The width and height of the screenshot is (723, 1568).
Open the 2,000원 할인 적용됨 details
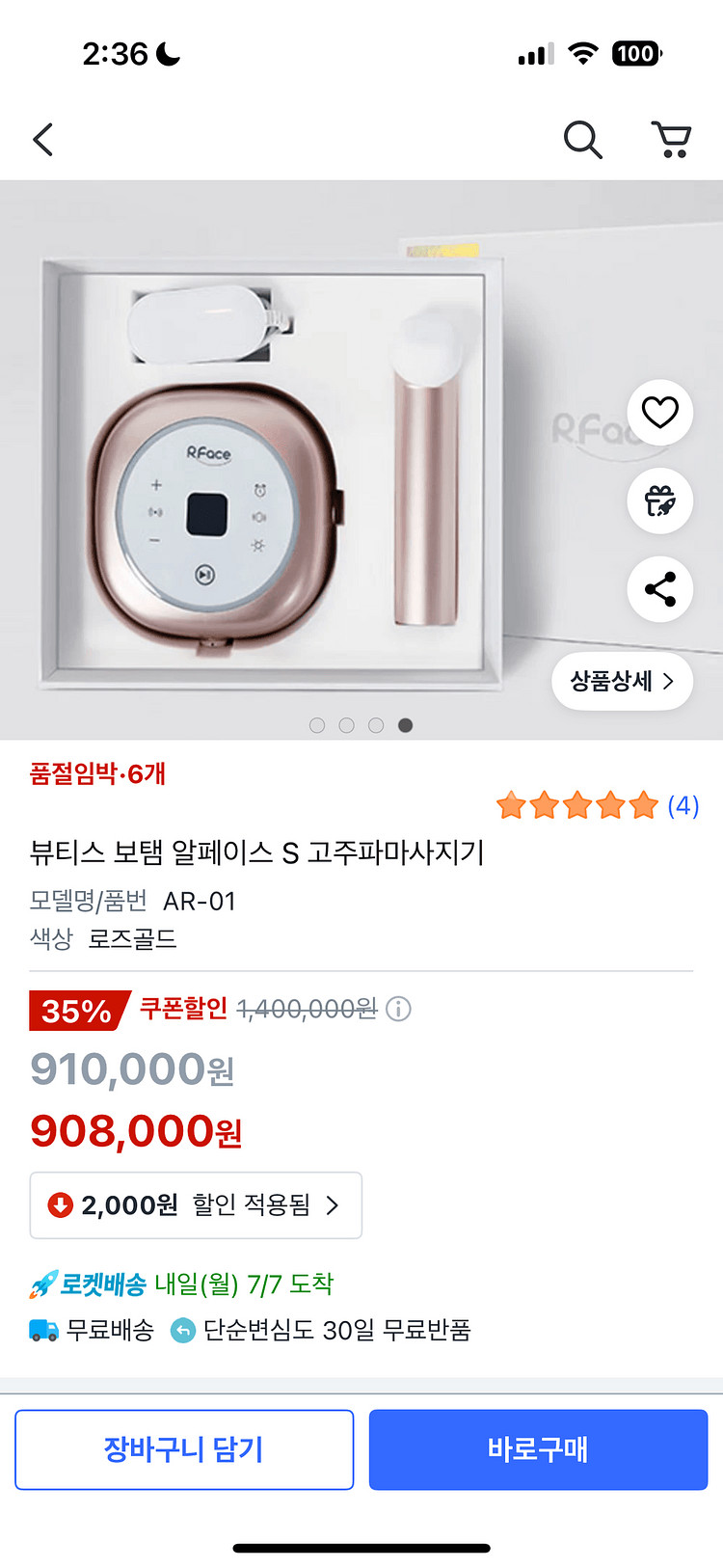point(196,1205)
